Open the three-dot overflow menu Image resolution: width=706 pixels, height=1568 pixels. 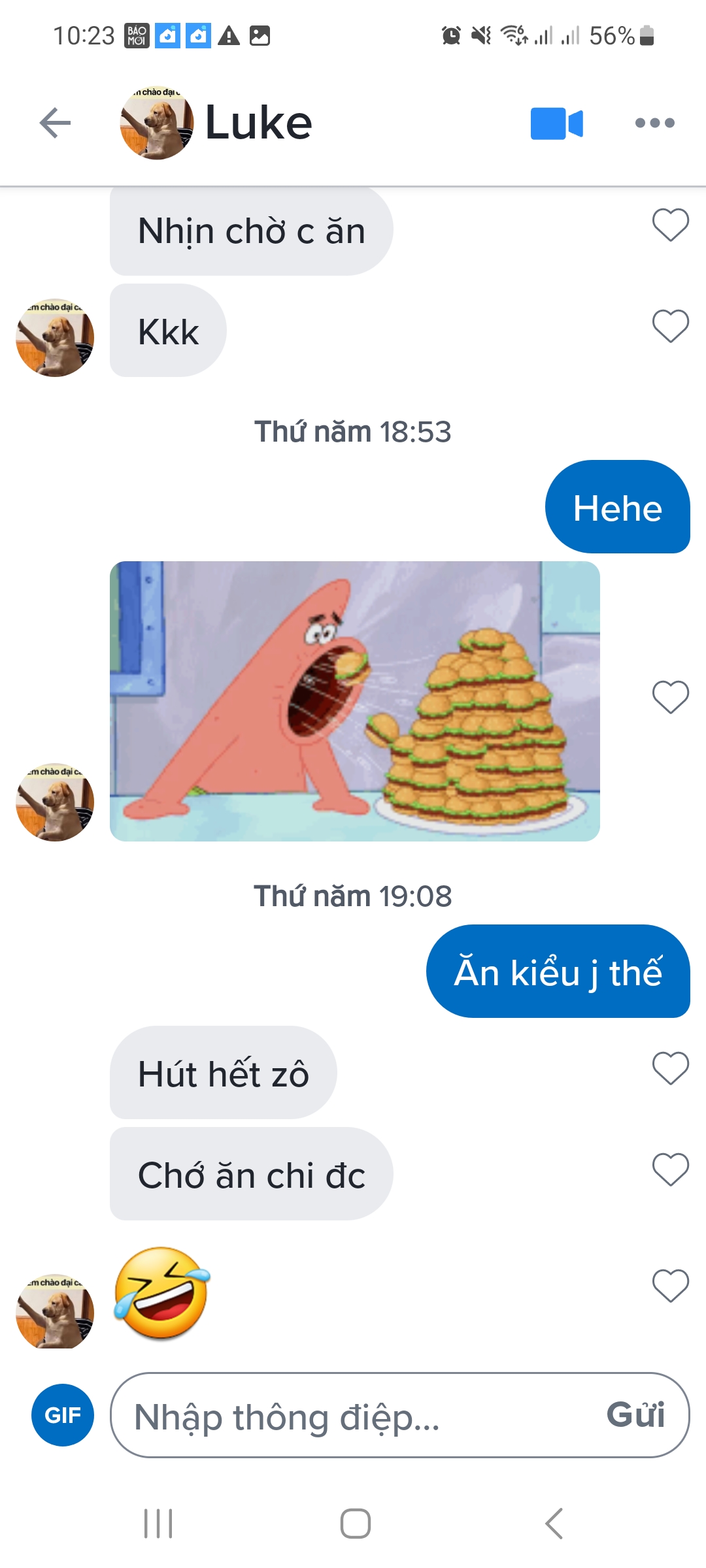(x=654, y=123)
